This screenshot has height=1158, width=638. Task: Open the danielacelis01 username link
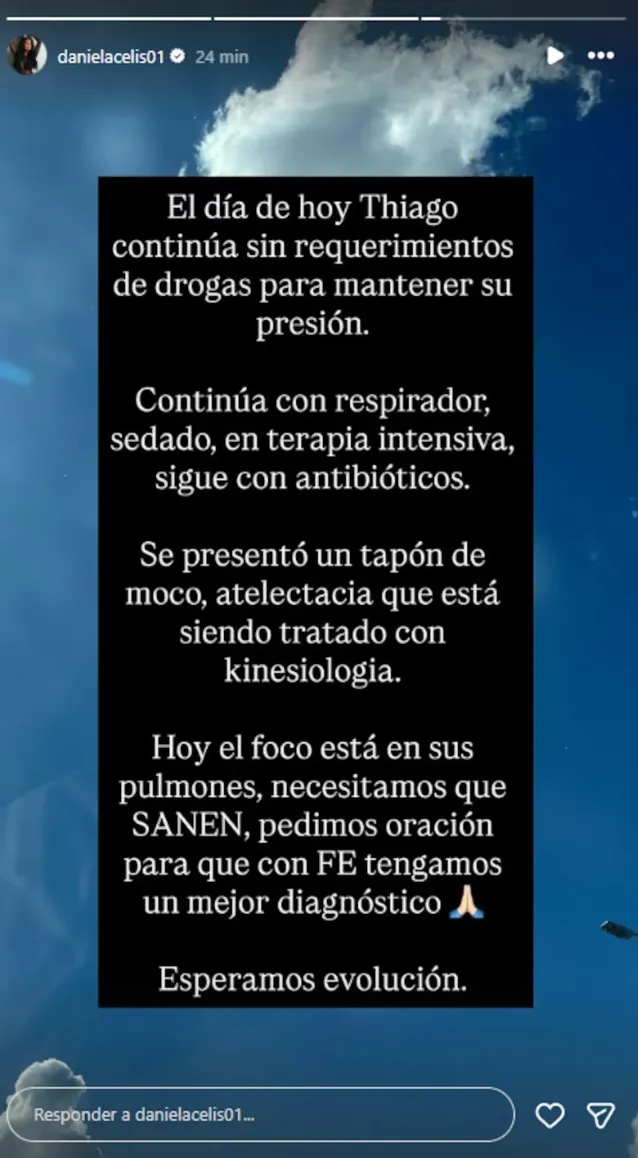111,57
